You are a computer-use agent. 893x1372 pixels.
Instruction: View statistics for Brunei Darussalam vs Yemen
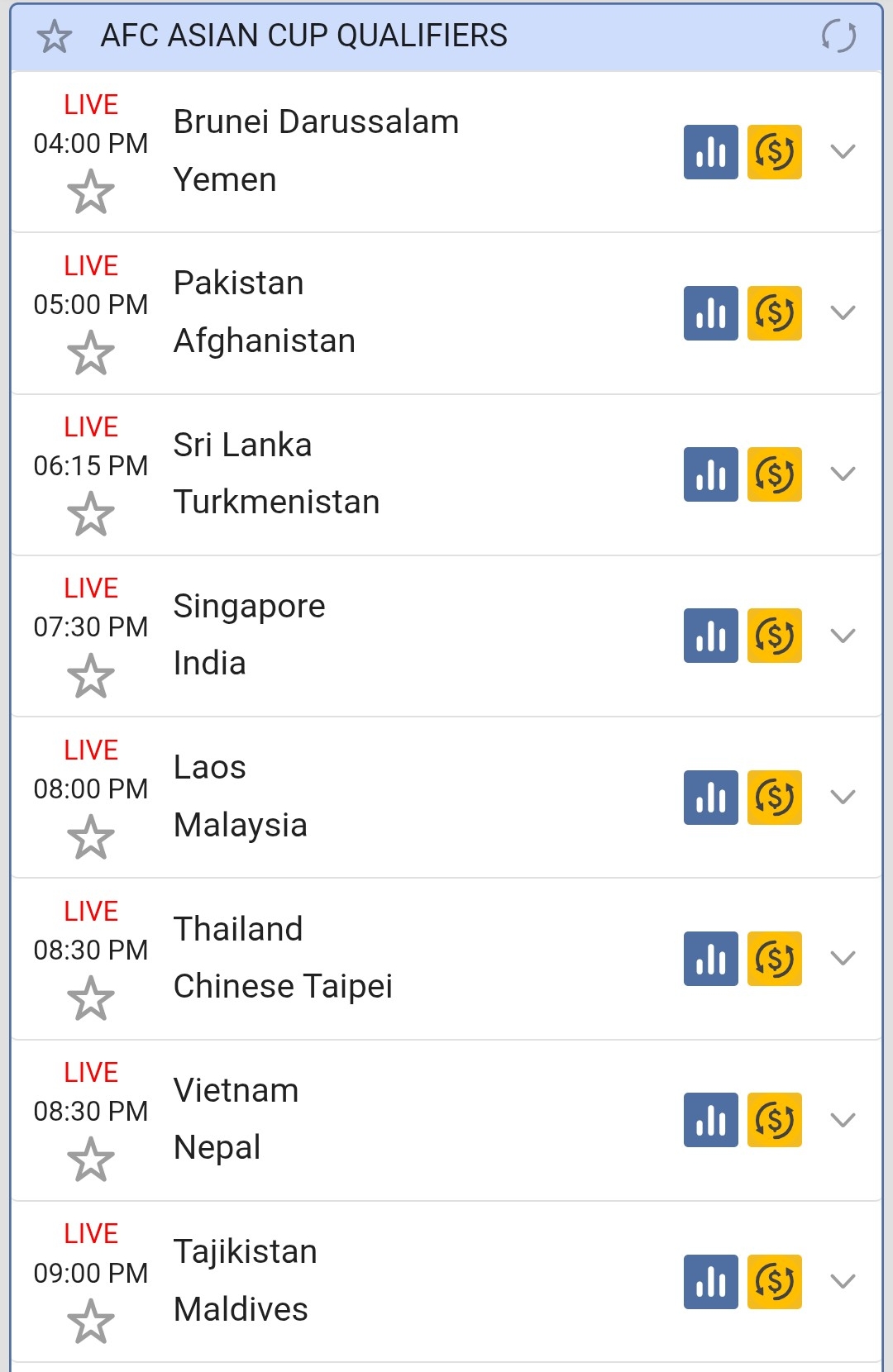(x=710, y=152)
